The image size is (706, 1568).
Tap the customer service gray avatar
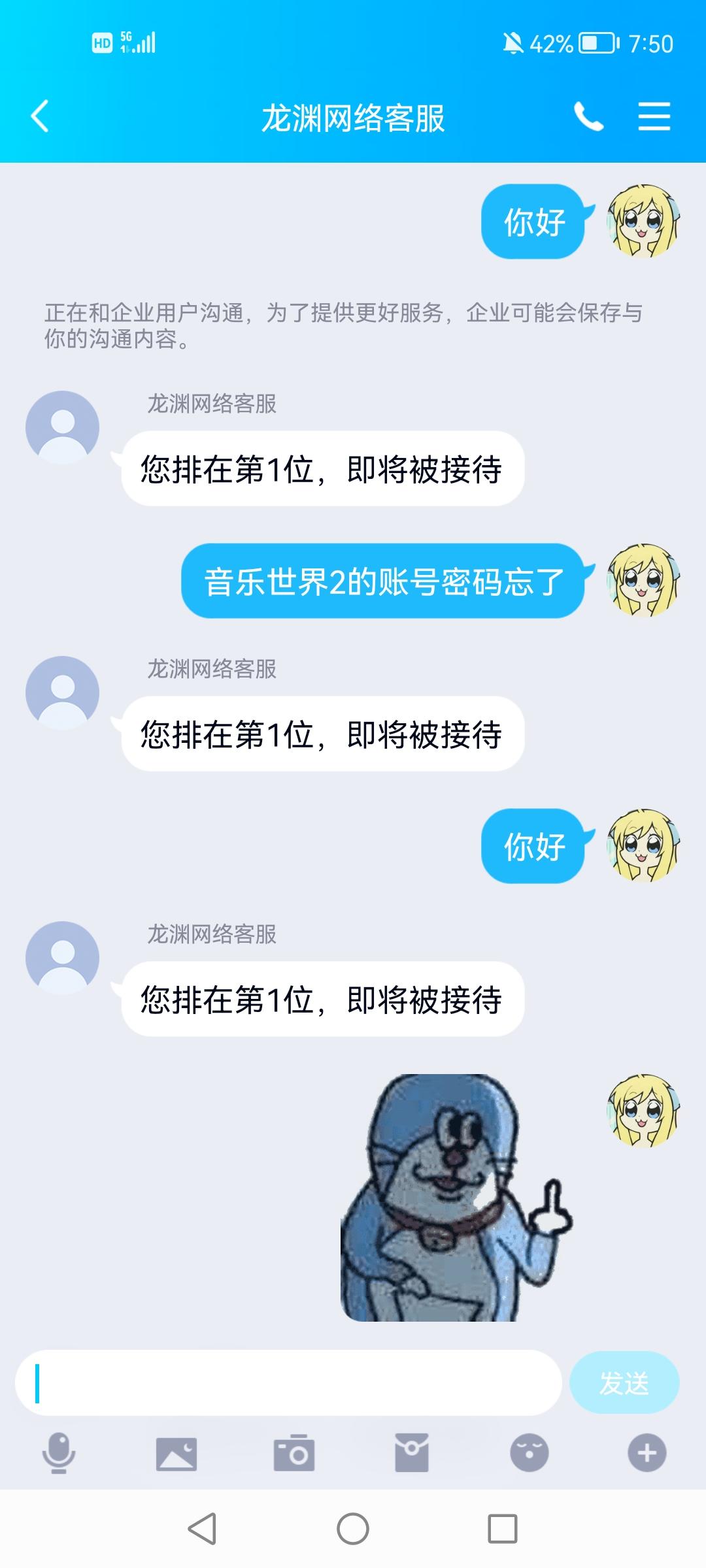pos(62,426)
